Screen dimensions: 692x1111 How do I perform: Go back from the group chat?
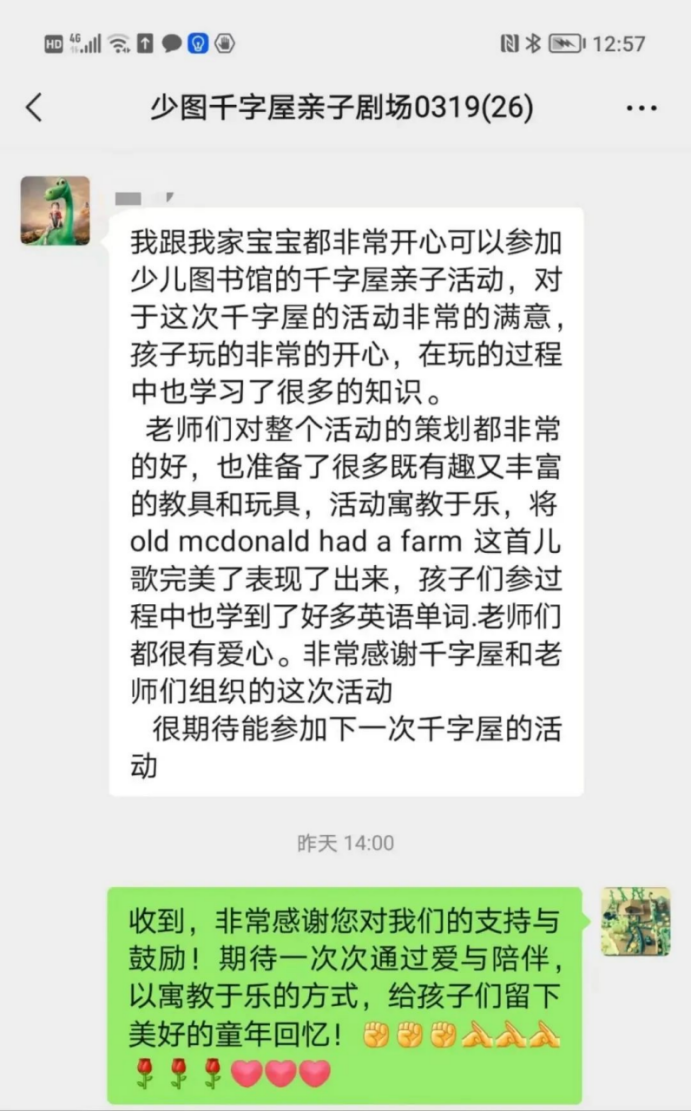(35, 107)
